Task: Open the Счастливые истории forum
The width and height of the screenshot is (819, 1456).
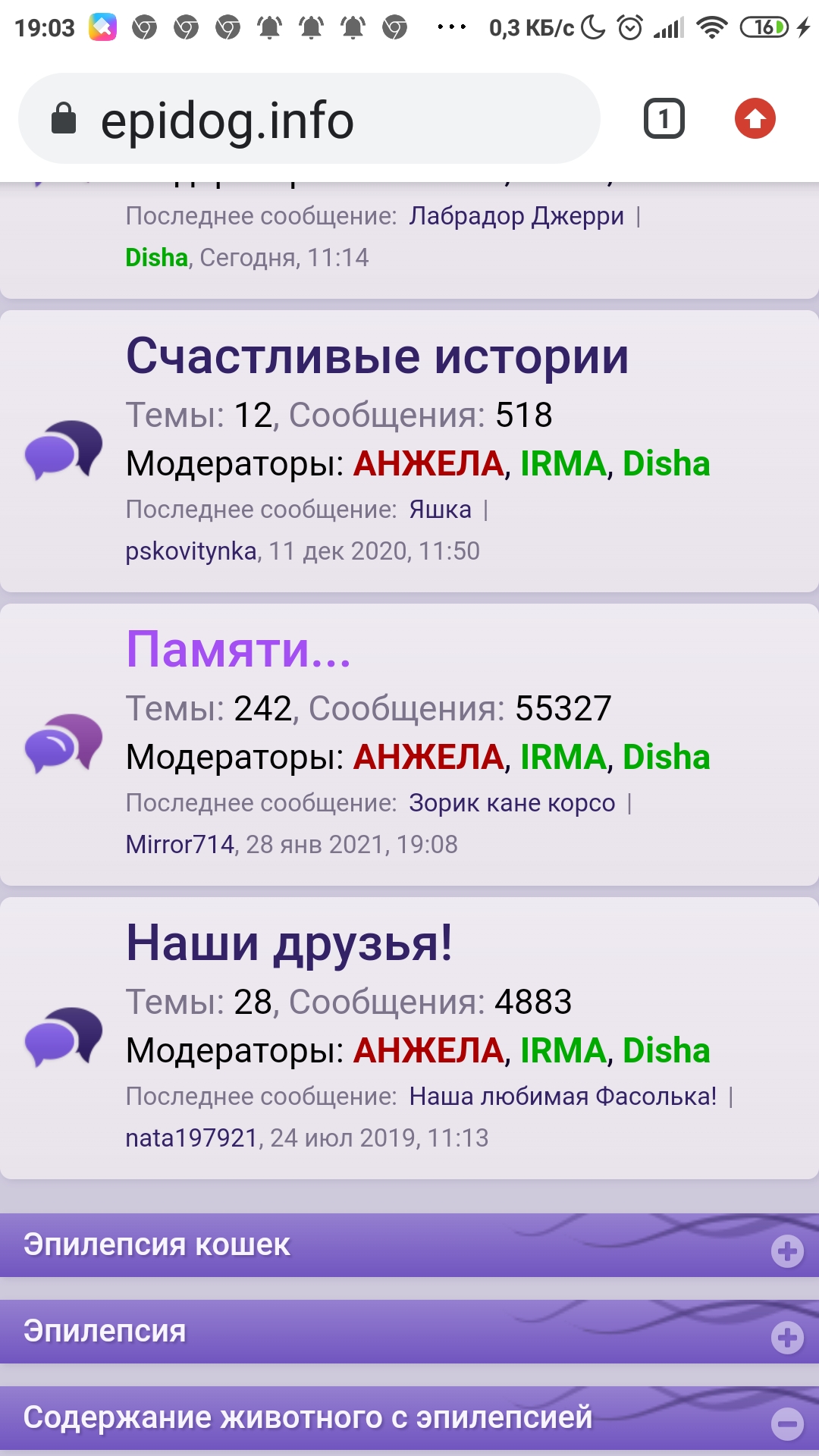Action: 377,356
